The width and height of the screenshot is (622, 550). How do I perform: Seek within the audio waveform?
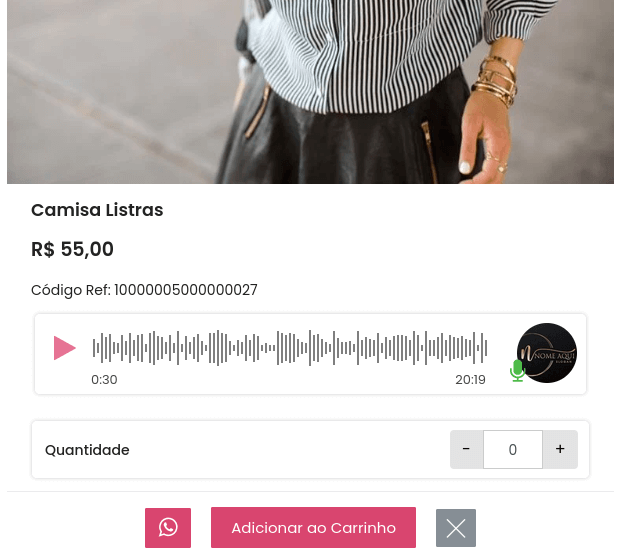[x=290, y=348]
